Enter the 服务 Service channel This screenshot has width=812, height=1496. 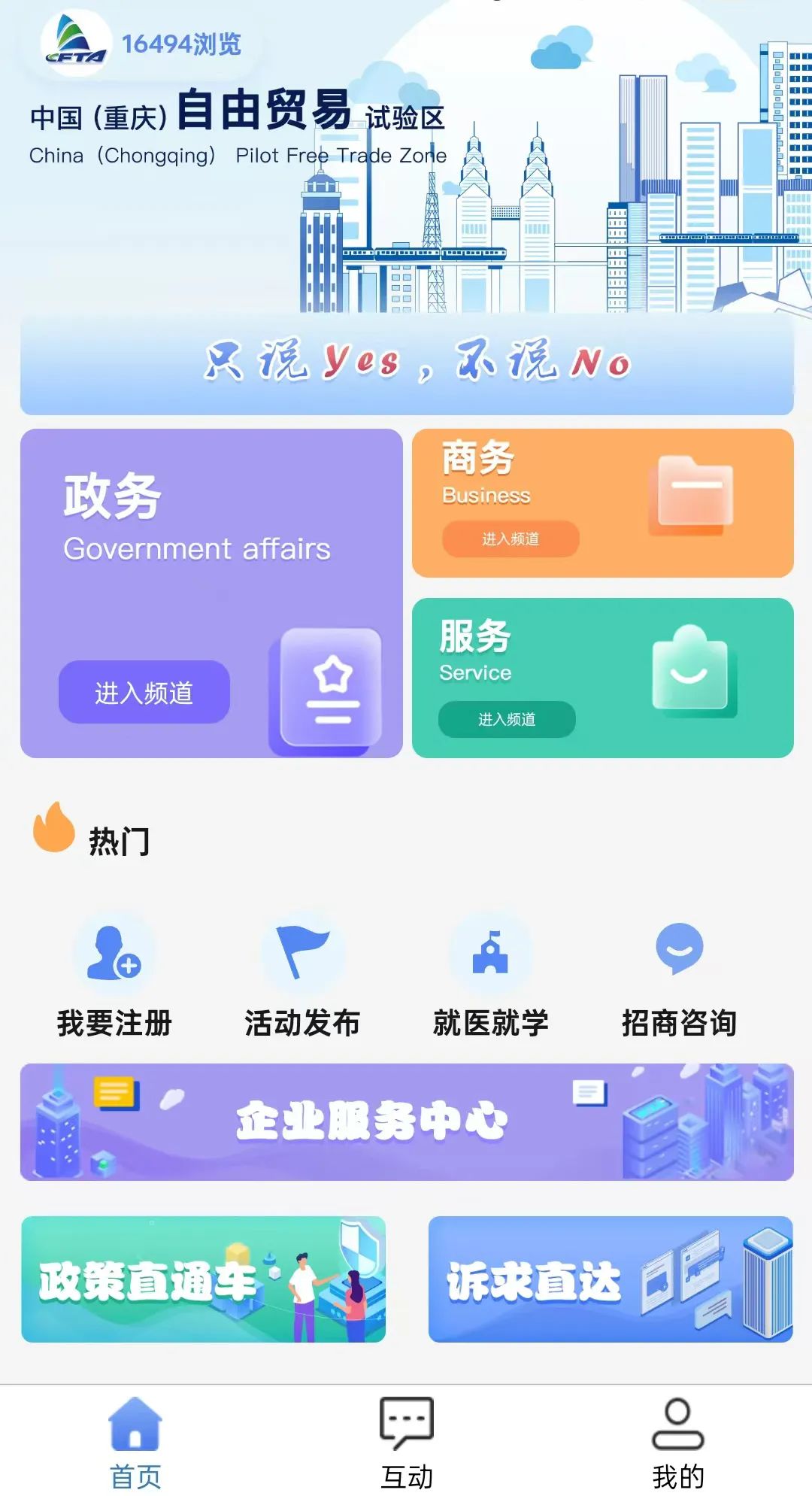coord(507,719)
